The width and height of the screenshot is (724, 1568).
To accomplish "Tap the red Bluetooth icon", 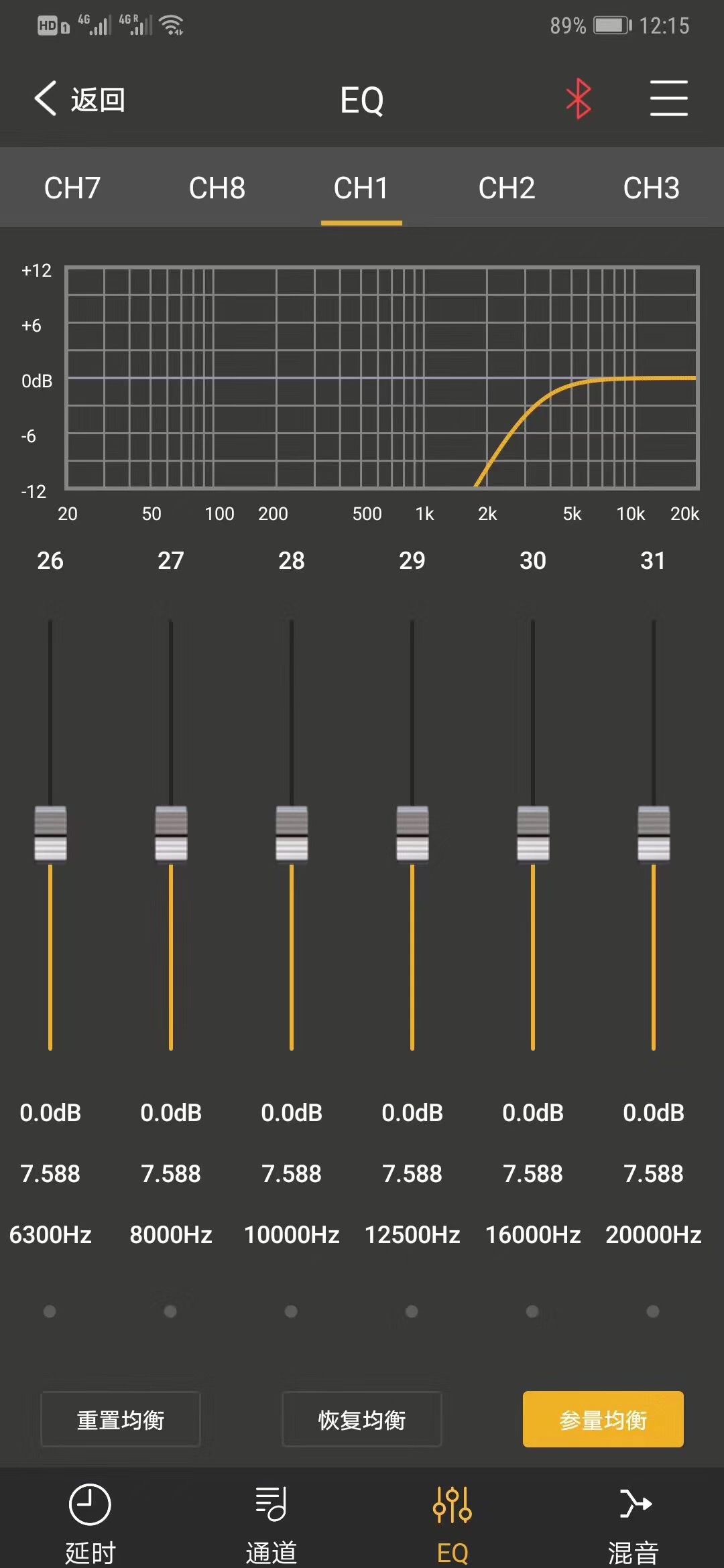I will (579, 99).
